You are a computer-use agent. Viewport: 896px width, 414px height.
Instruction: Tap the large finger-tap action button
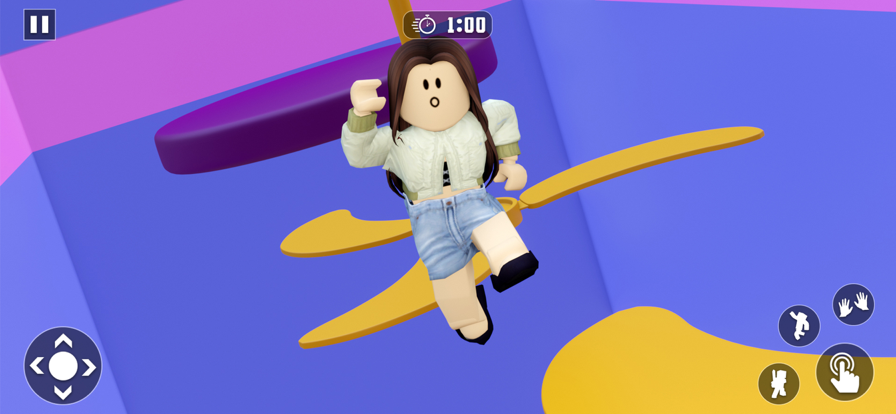[844, 371]
